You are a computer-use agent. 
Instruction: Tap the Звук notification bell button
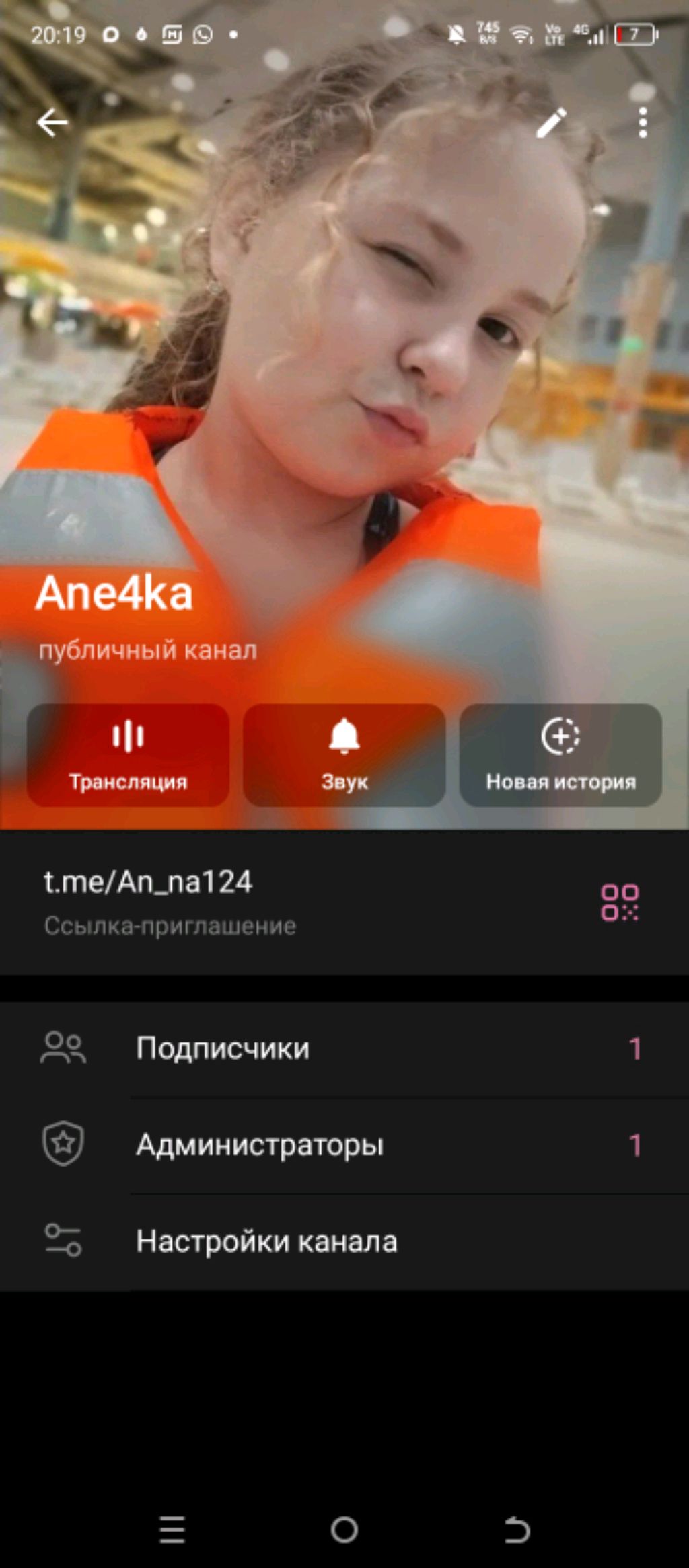point(344,754)
